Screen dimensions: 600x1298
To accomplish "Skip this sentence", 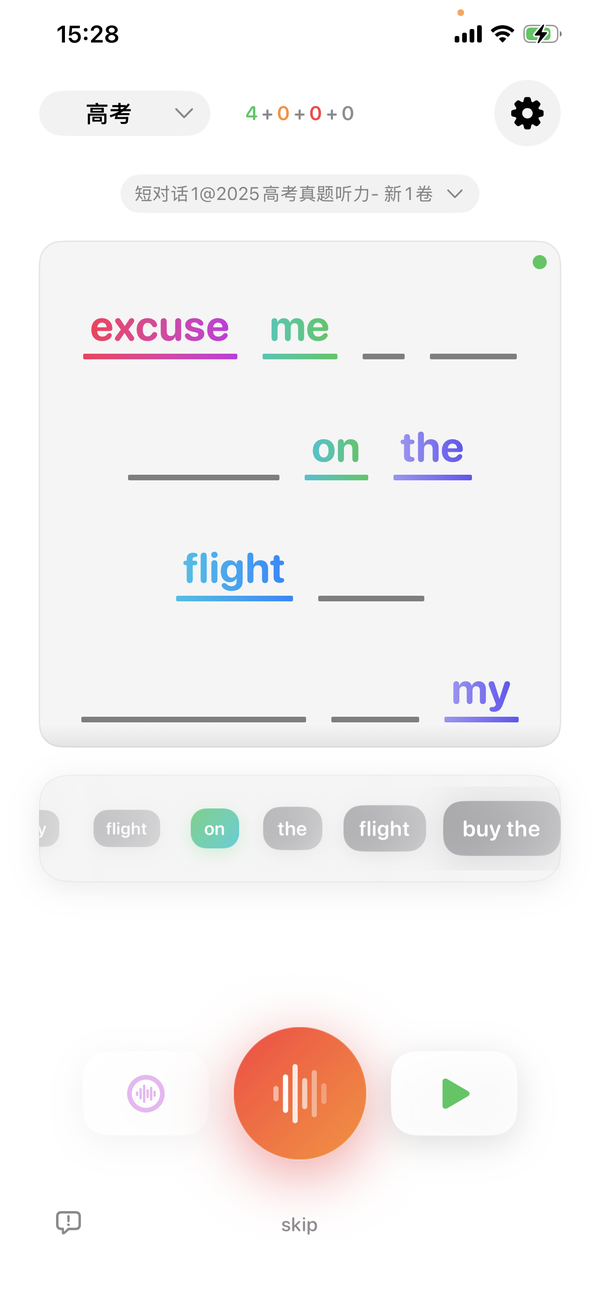I will (299, 1225).
